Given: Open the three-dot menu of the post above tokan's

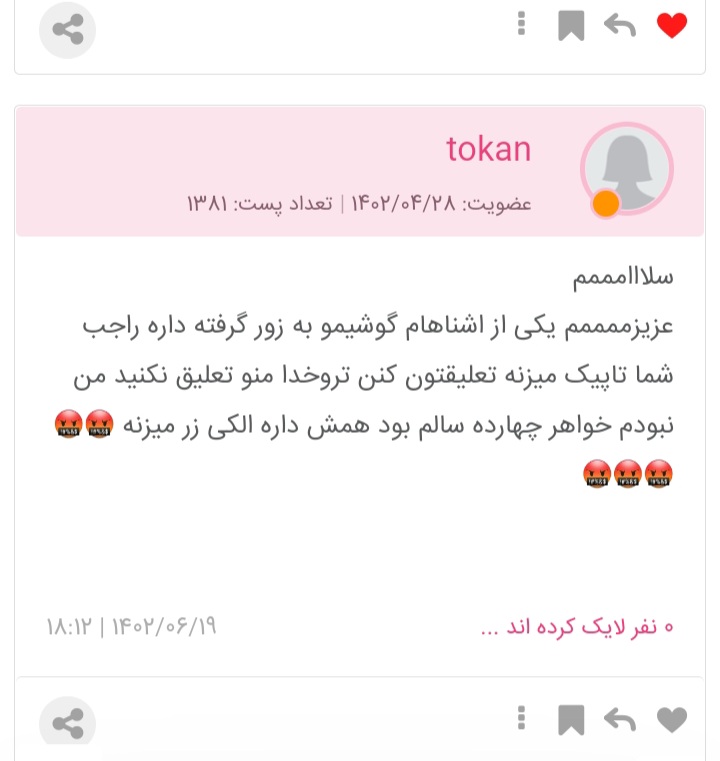Looking at the screenshot, I should point(521,24).
